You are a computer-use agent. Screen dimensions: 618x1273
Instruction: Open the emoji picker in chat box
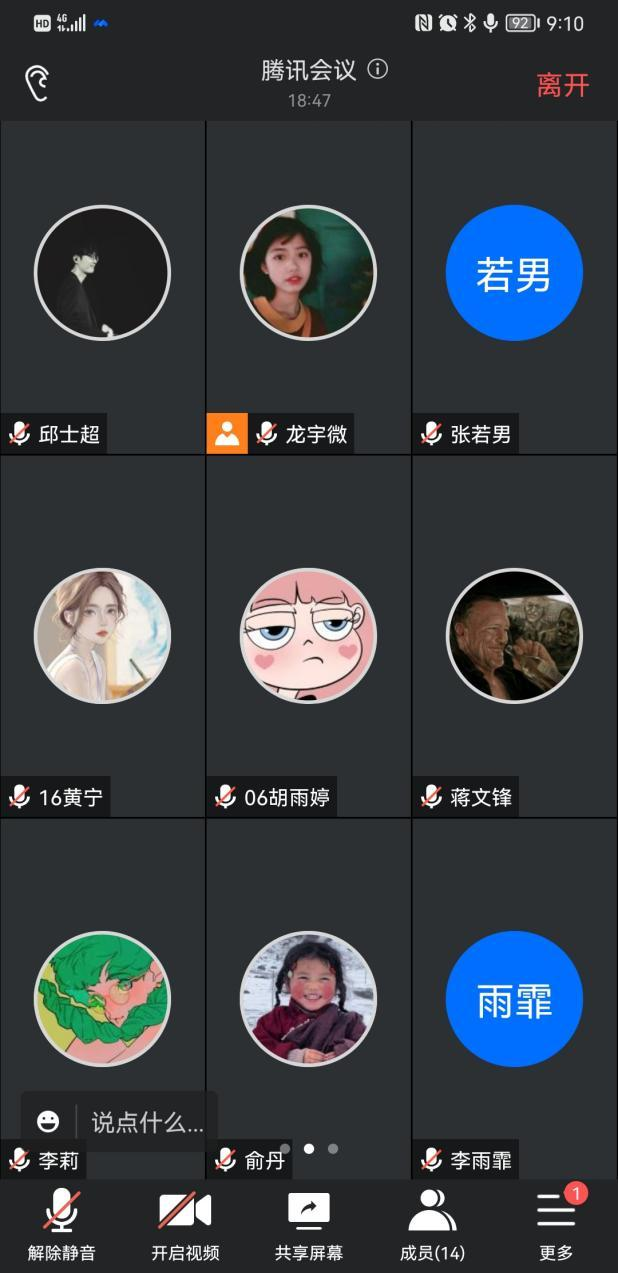pyautogui.click(x=48, y=1122)
